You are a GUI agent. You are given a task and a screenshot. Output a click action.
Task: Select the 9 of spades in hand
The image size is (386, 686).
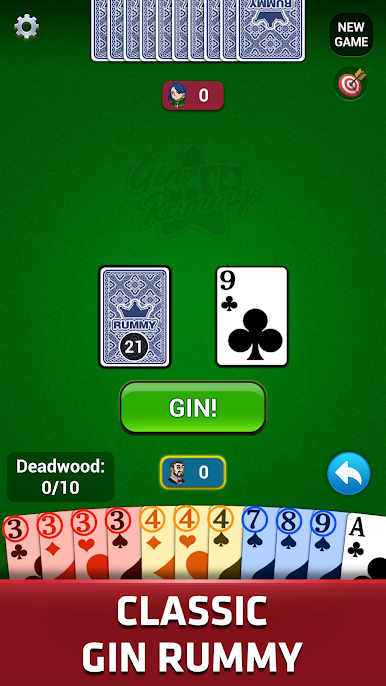pos(324,545)
